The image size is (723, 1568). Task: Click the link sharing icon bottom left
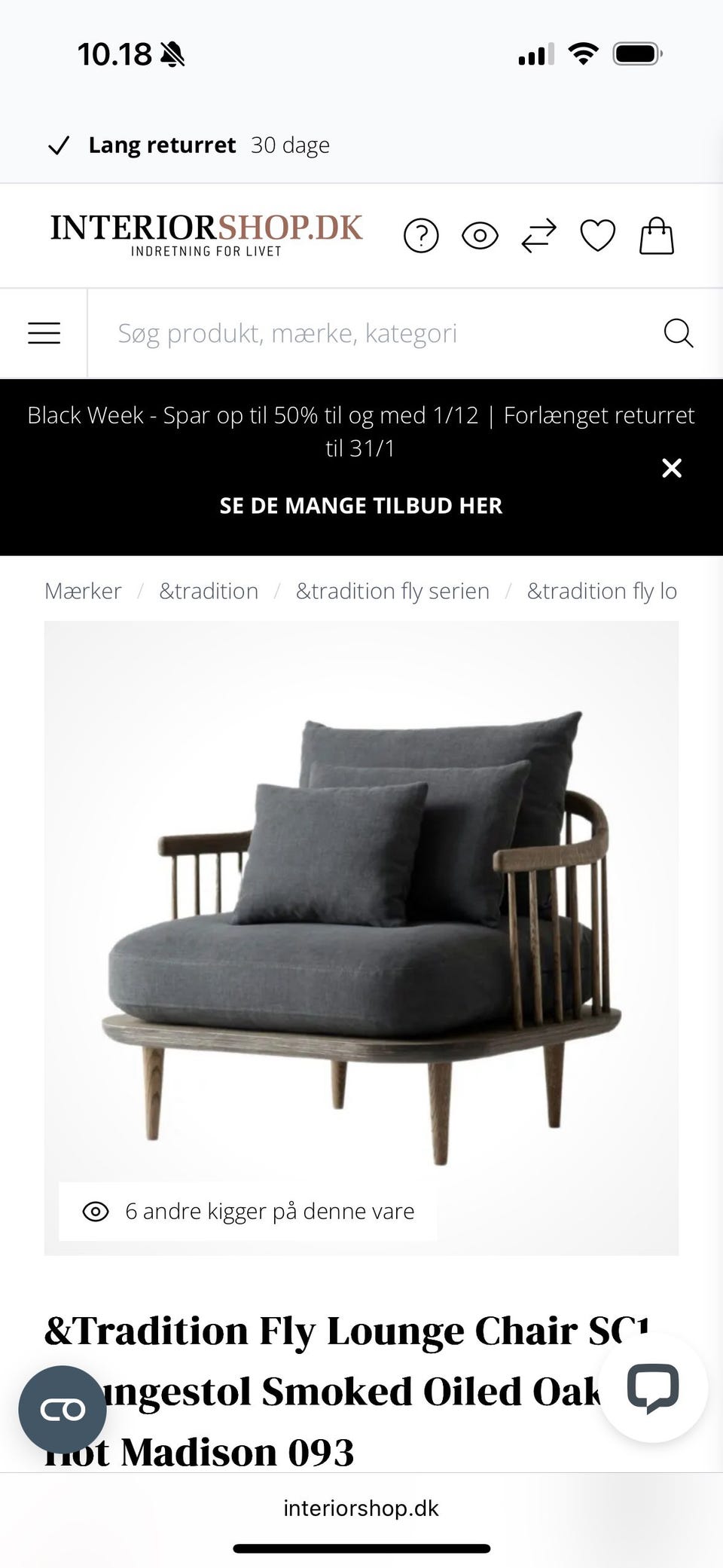[65, 1410]
